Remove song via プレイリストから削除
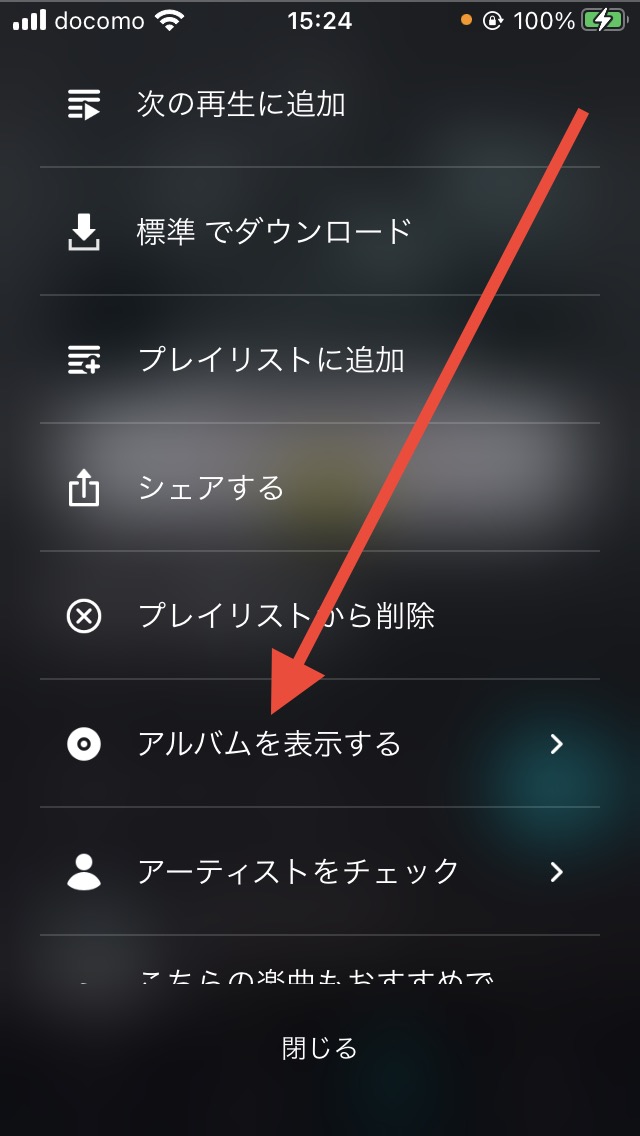 (x=320, y=616)
